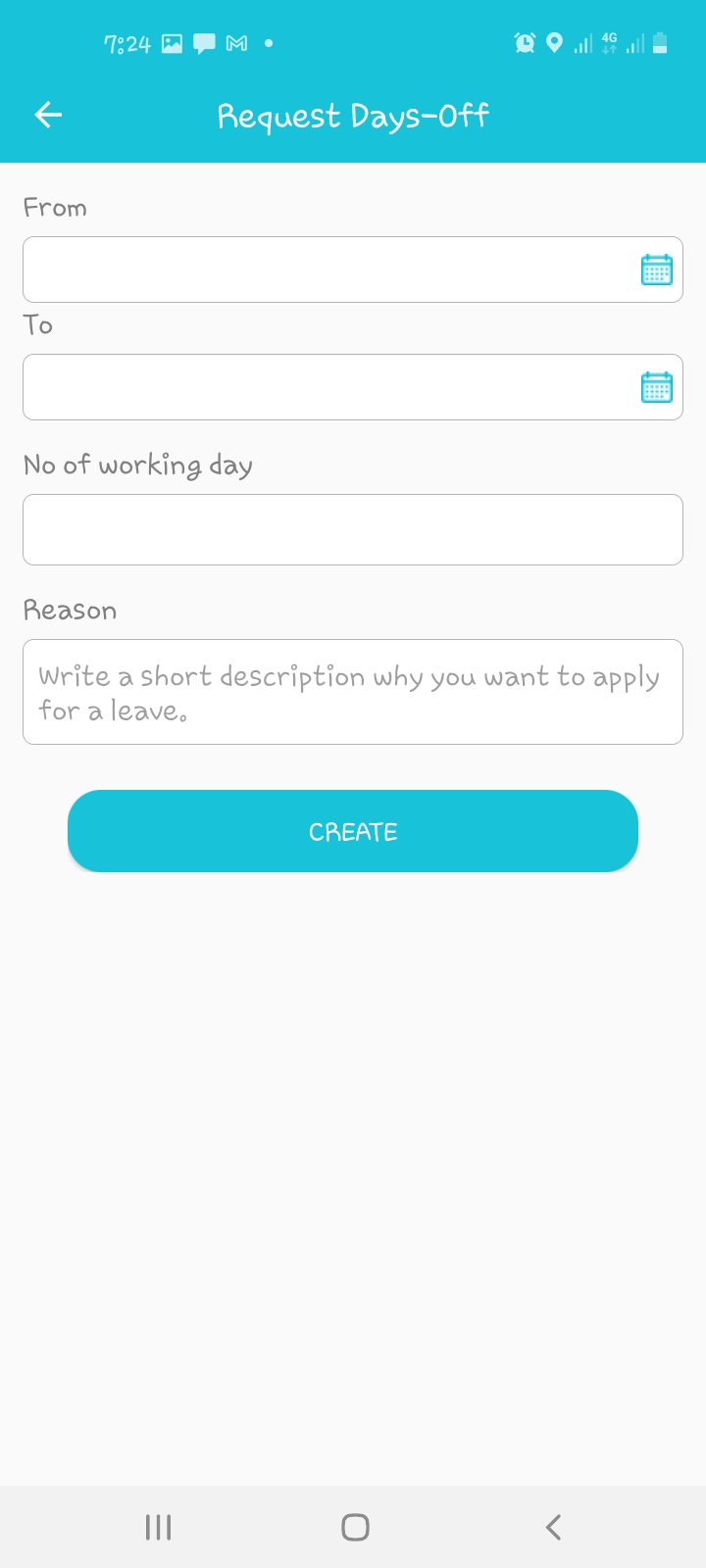This screenshot has width=706, height=1568.
Task: Open the calendar icon for To date
Action: 656,387
